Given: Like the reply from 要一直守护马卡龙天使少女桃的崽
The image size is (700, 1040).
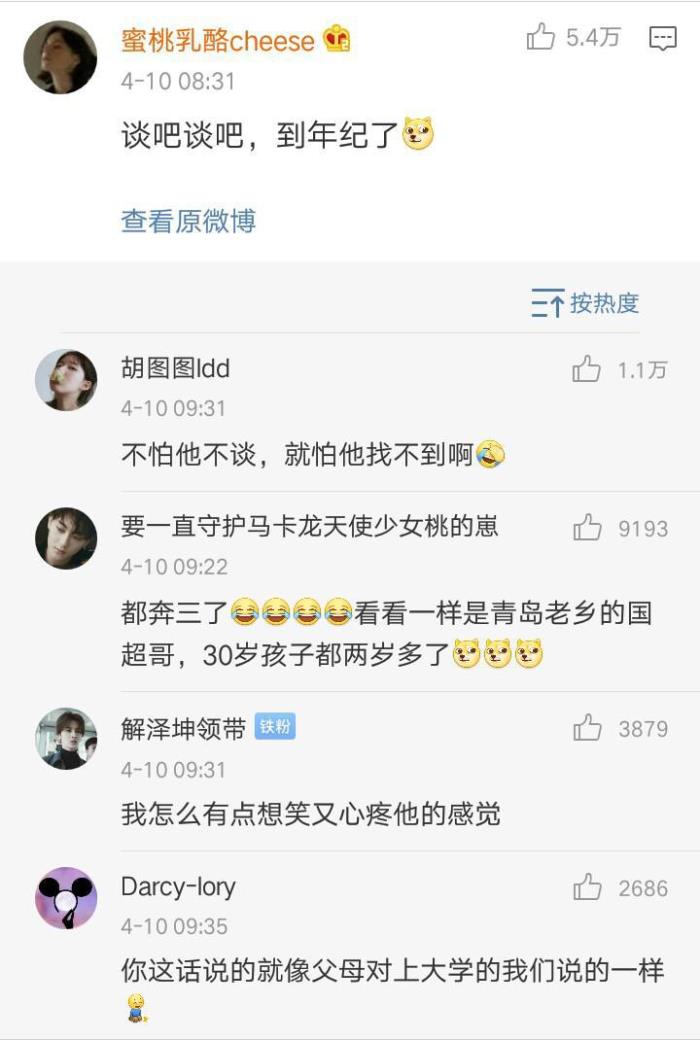Looking at the screenshot, I should click(x=588, y=528).
